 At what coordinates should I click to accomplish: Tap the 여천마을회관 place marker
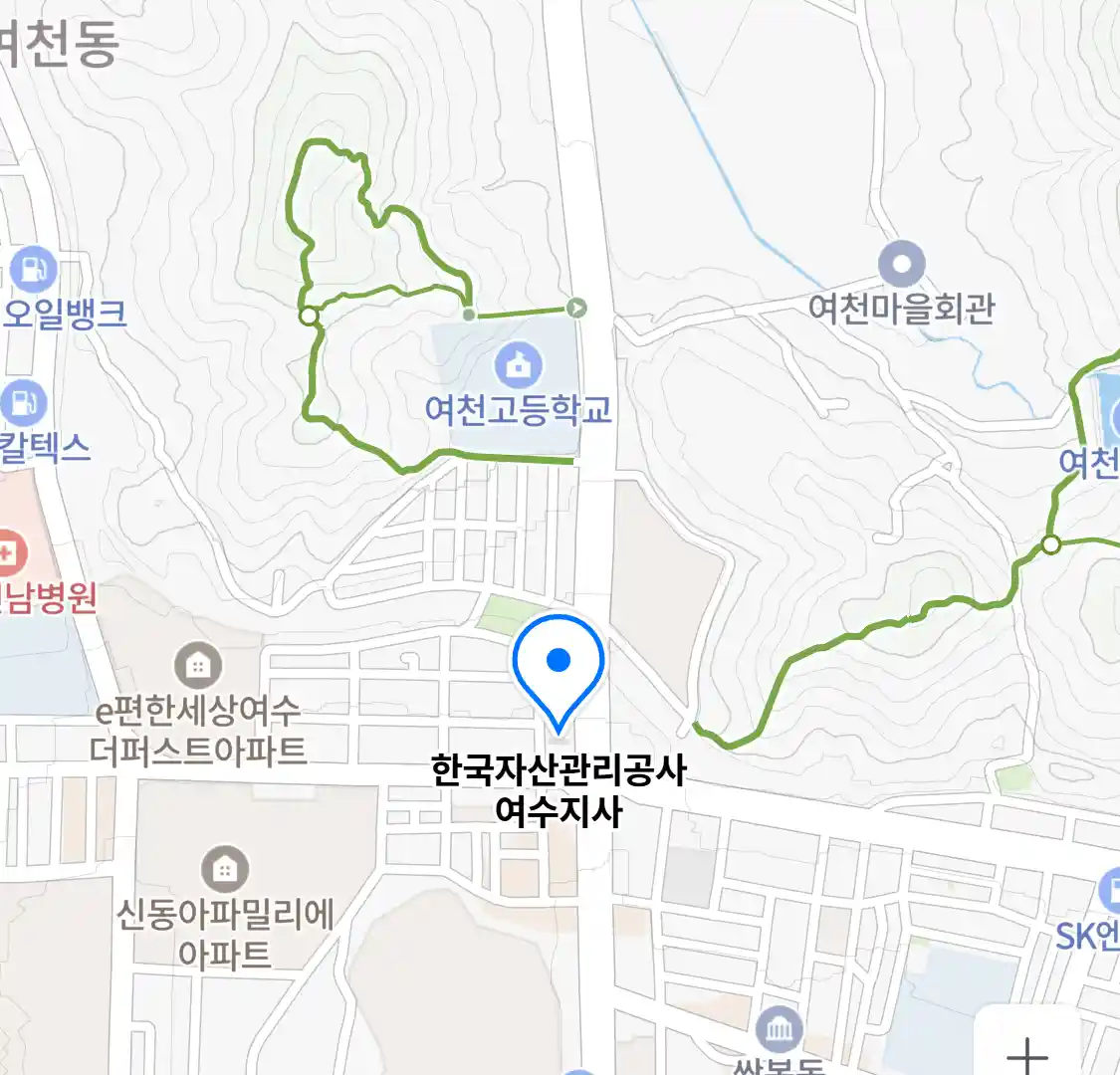(902, 266)
